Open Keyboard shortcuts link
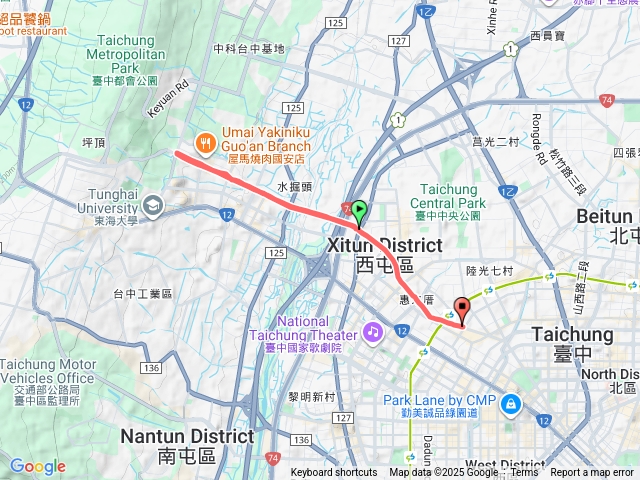The image size is (640, 480). tap(334, 473)
